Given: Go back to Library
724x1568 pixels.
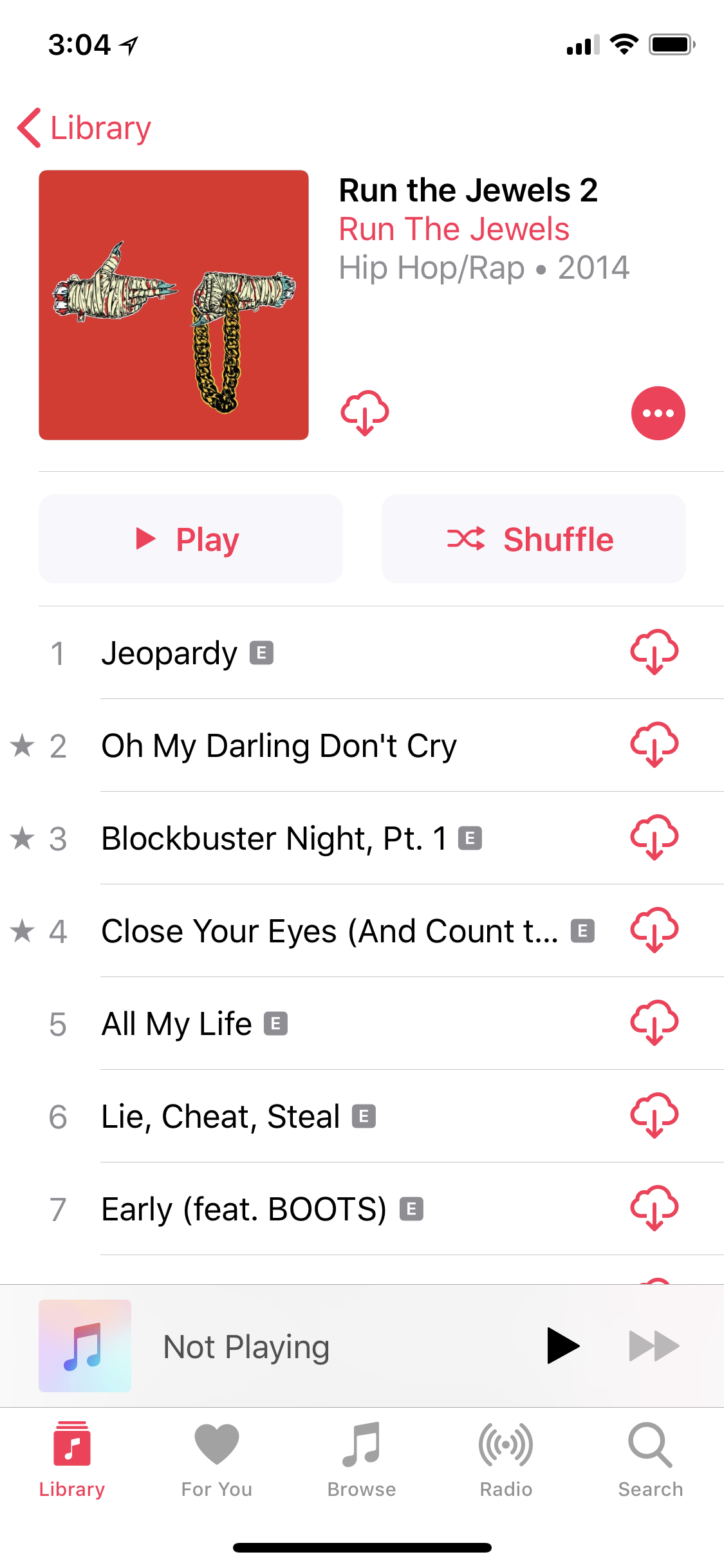Looking at the screenshot, I should click(x=84, y=128).
